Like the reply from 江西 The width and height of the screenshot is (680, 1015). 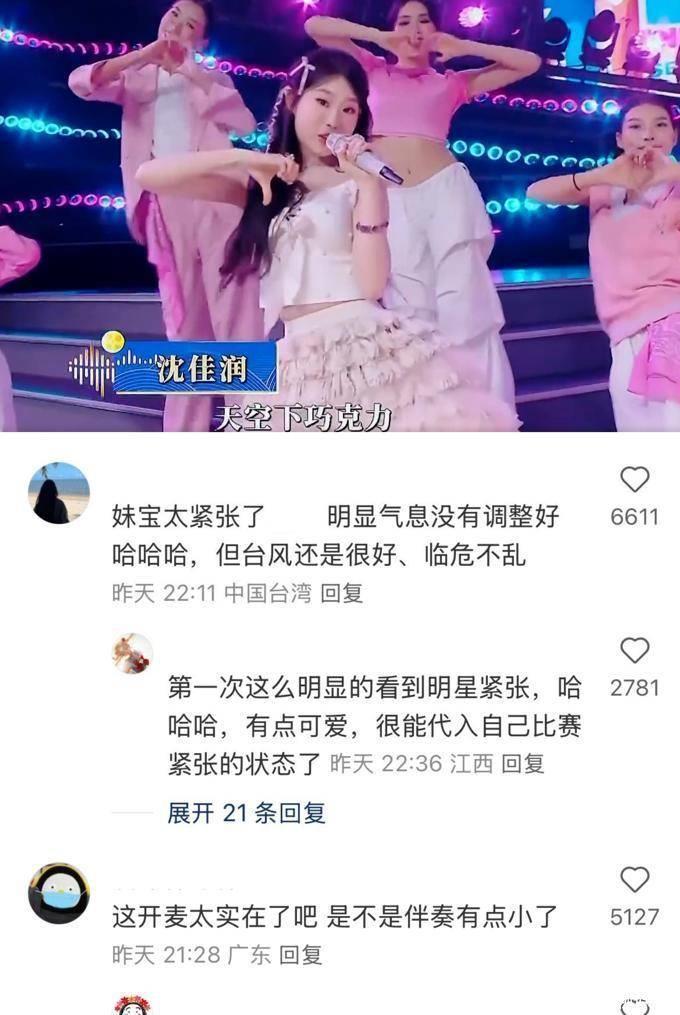(634, 652)
